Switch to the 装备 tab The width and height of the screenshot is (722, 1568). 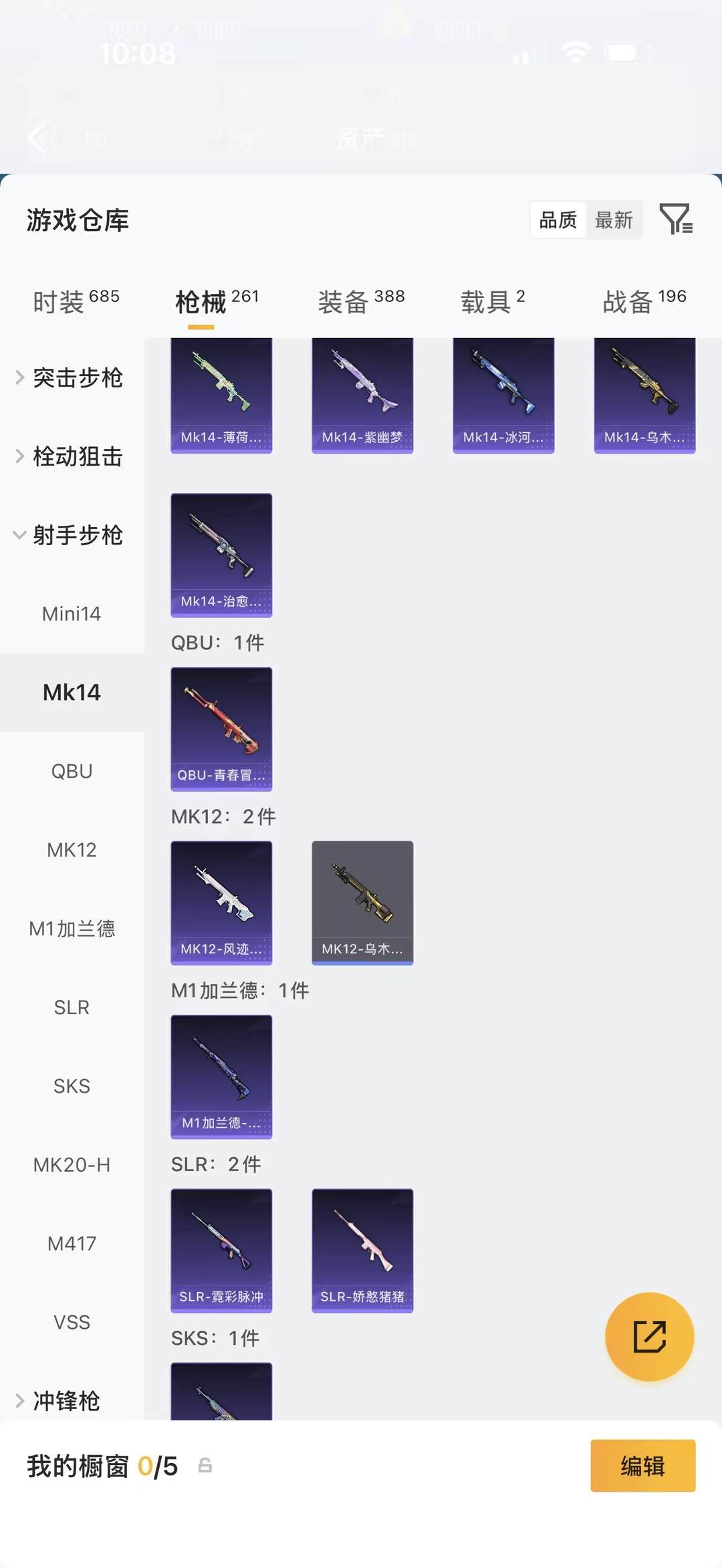click(361, 301)
